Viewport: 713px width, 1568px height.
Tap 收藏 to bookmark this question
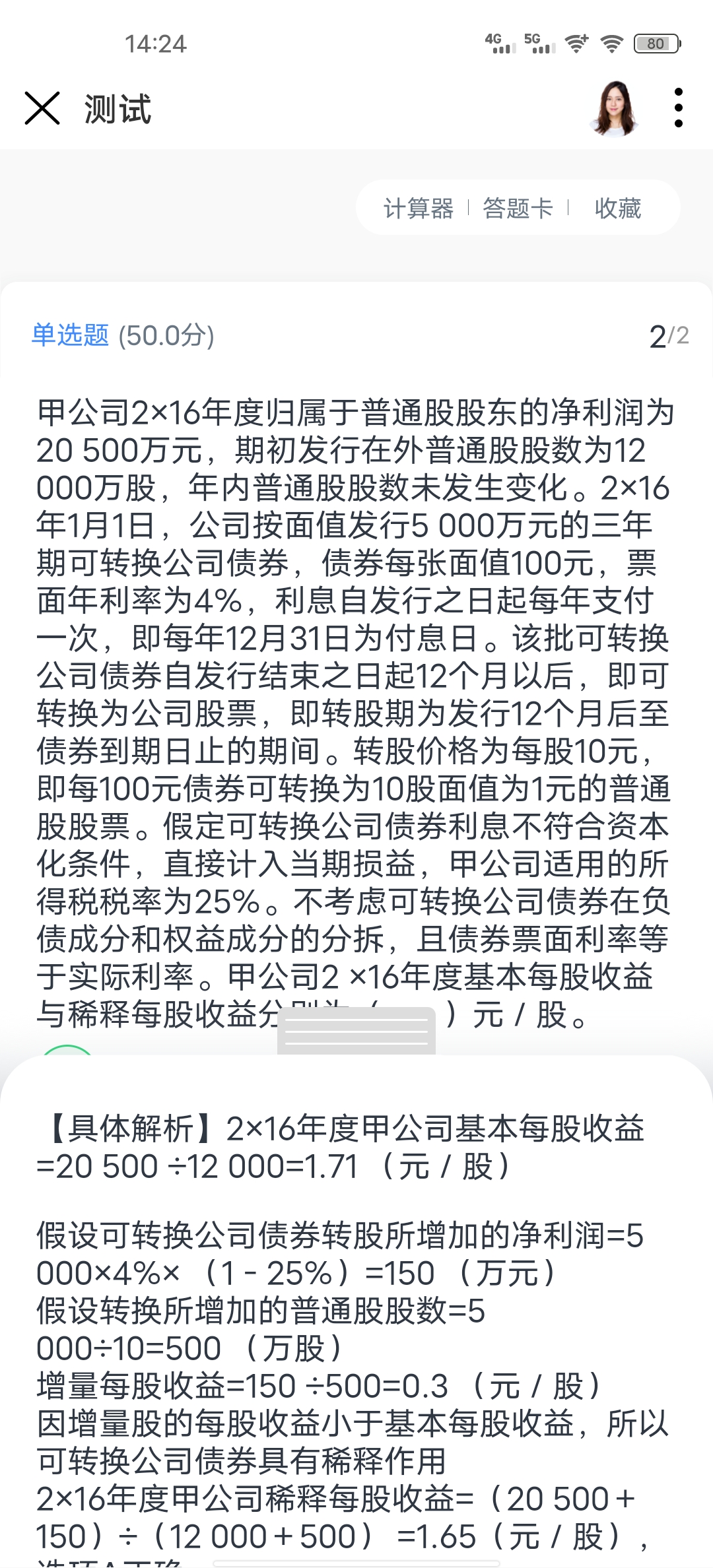click(617, 209)
